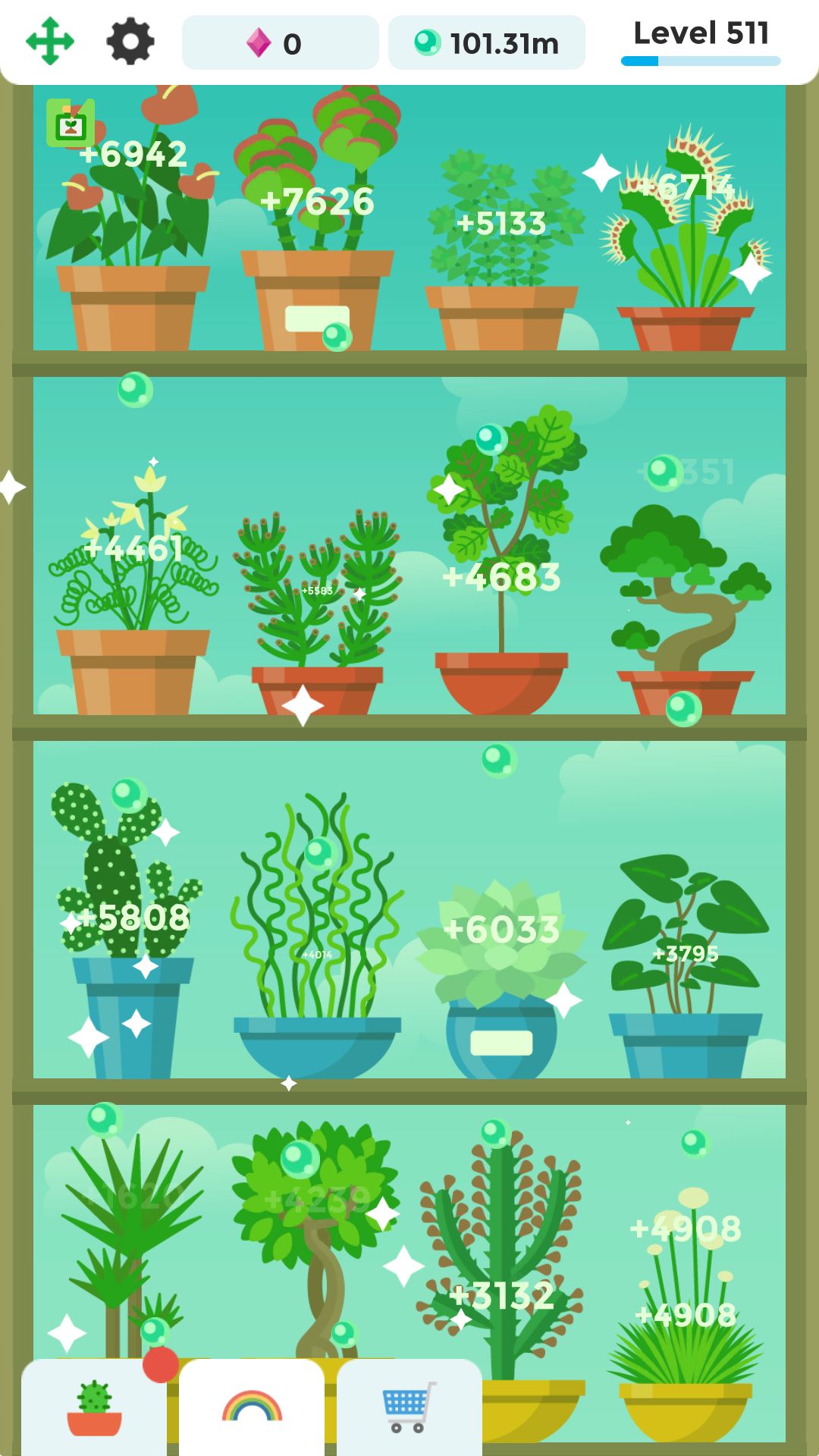Open the settings gear
Screen dimensions: 819x1456
click(130, 42)
